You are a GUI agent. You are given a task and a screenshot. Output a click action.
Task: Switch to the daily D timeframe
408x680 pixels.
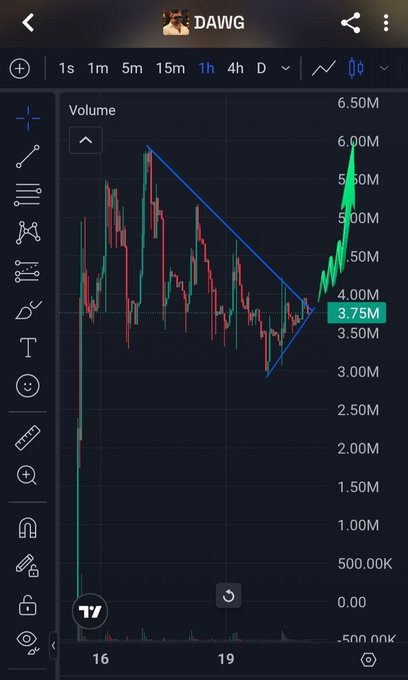coord(261,69)
